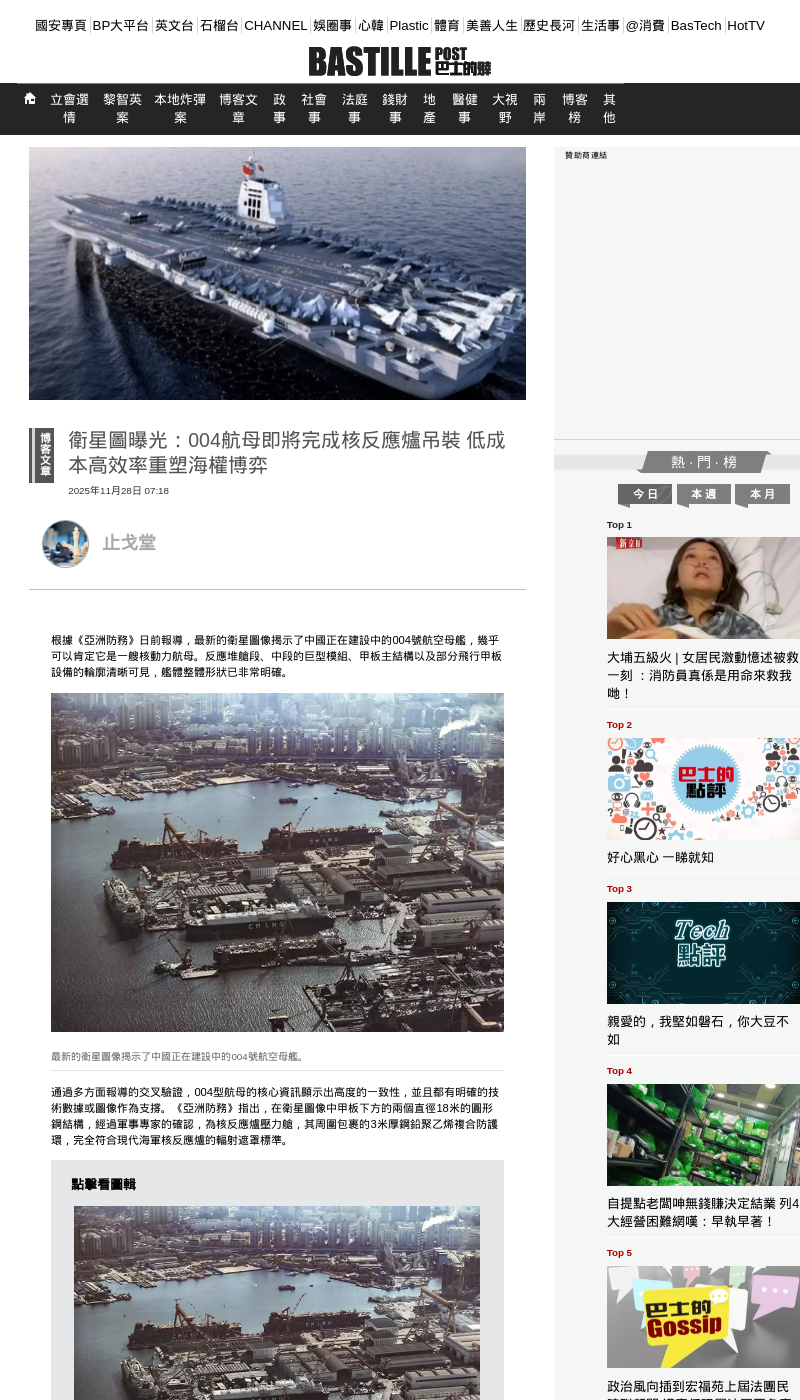This screenshot has width=800, height=1400.
Task: Open Top 5 巴士的Gossip article
Action: 703,1317
